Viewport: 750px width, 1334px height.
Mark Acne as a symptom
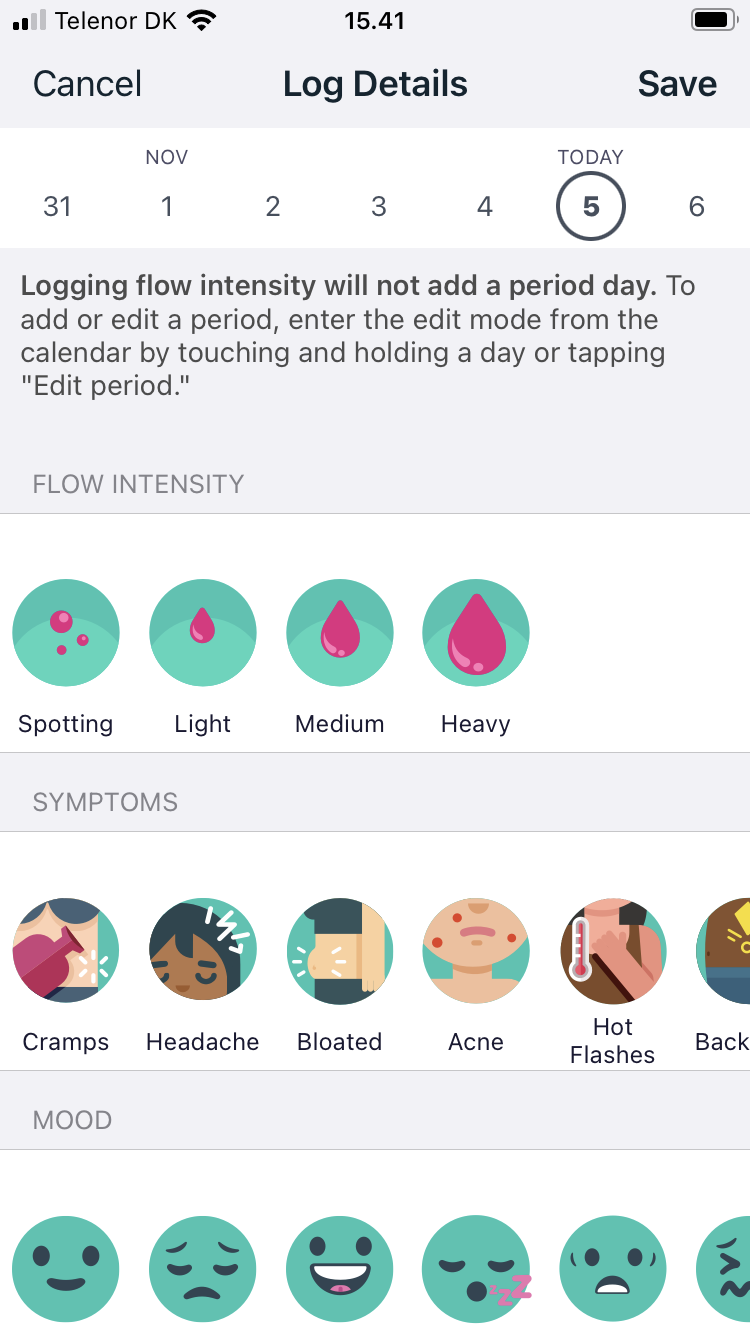[x=476, y=951]
